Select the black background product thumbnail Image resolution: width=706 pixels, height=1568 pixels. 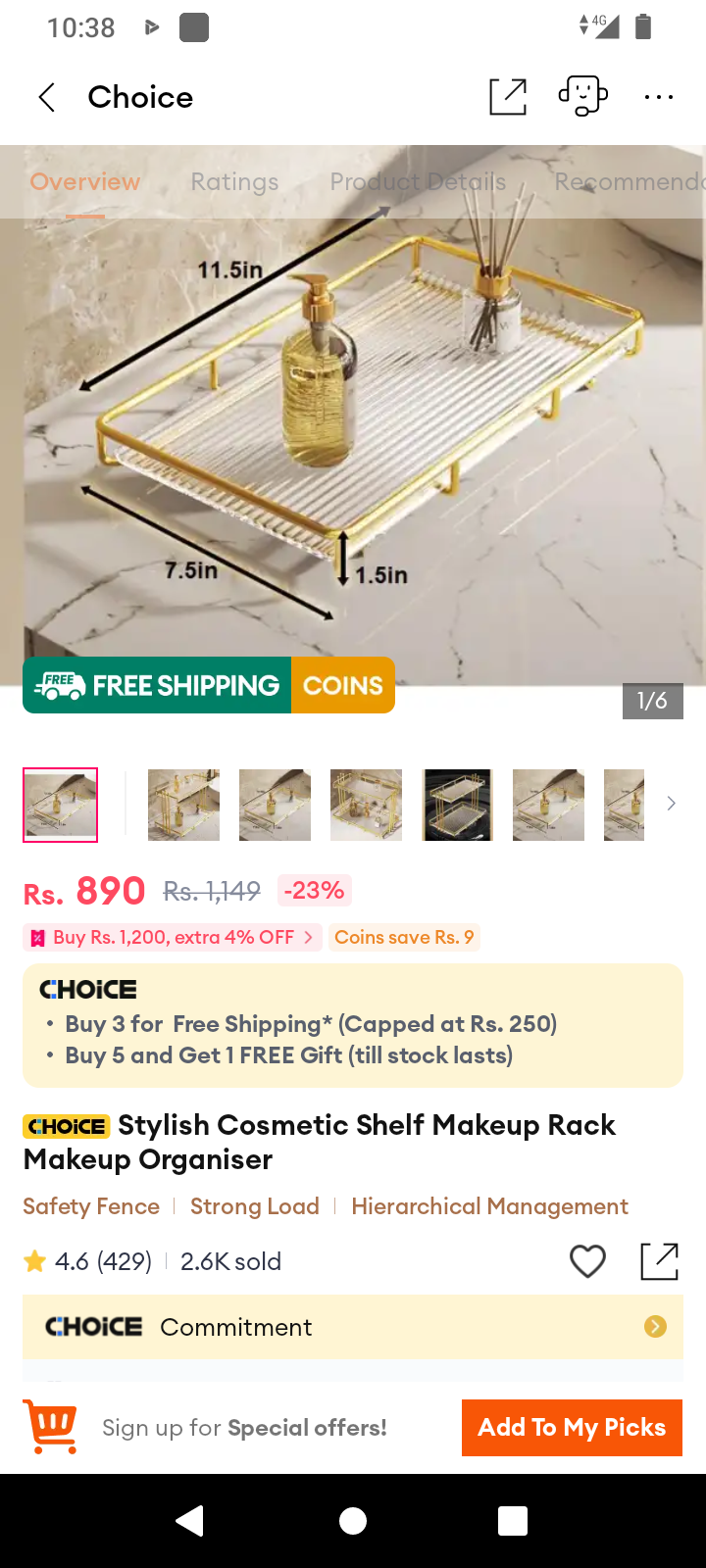pyautogui.click(x=457, y=805)
